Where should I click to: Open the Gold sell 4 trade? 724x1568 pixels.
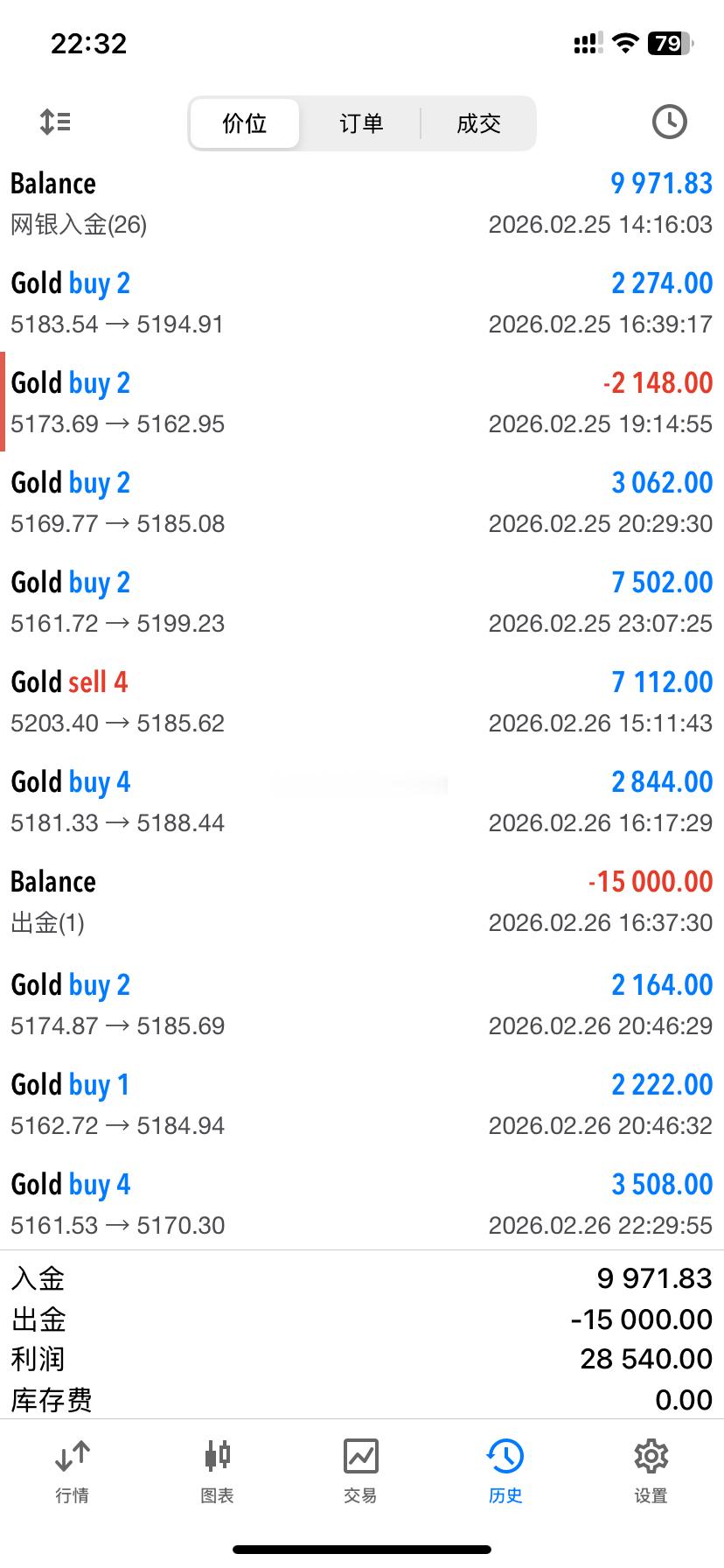[362, 702]
